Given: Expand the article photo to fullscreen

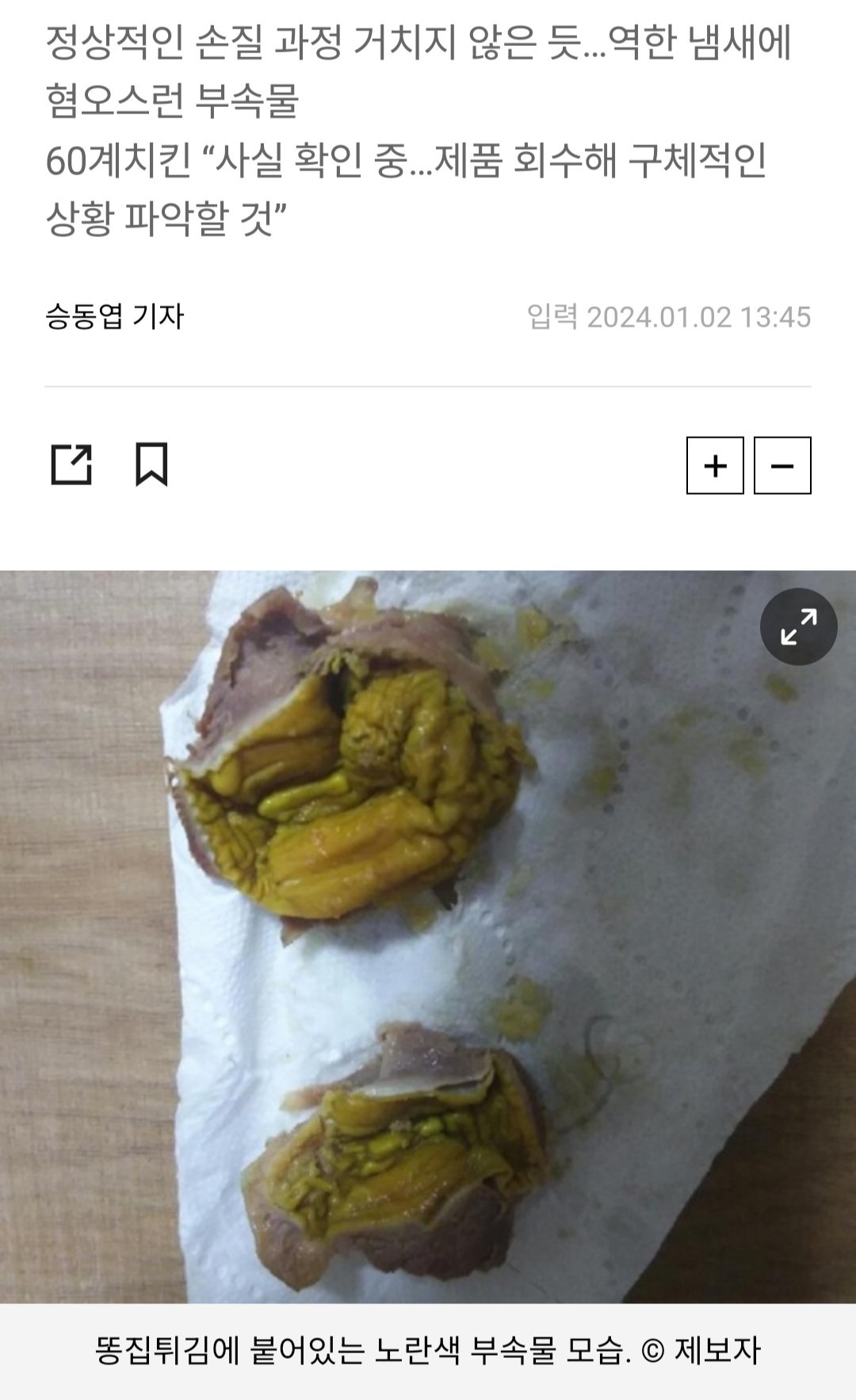Looking at the screenshot, I should pos(798,626).
